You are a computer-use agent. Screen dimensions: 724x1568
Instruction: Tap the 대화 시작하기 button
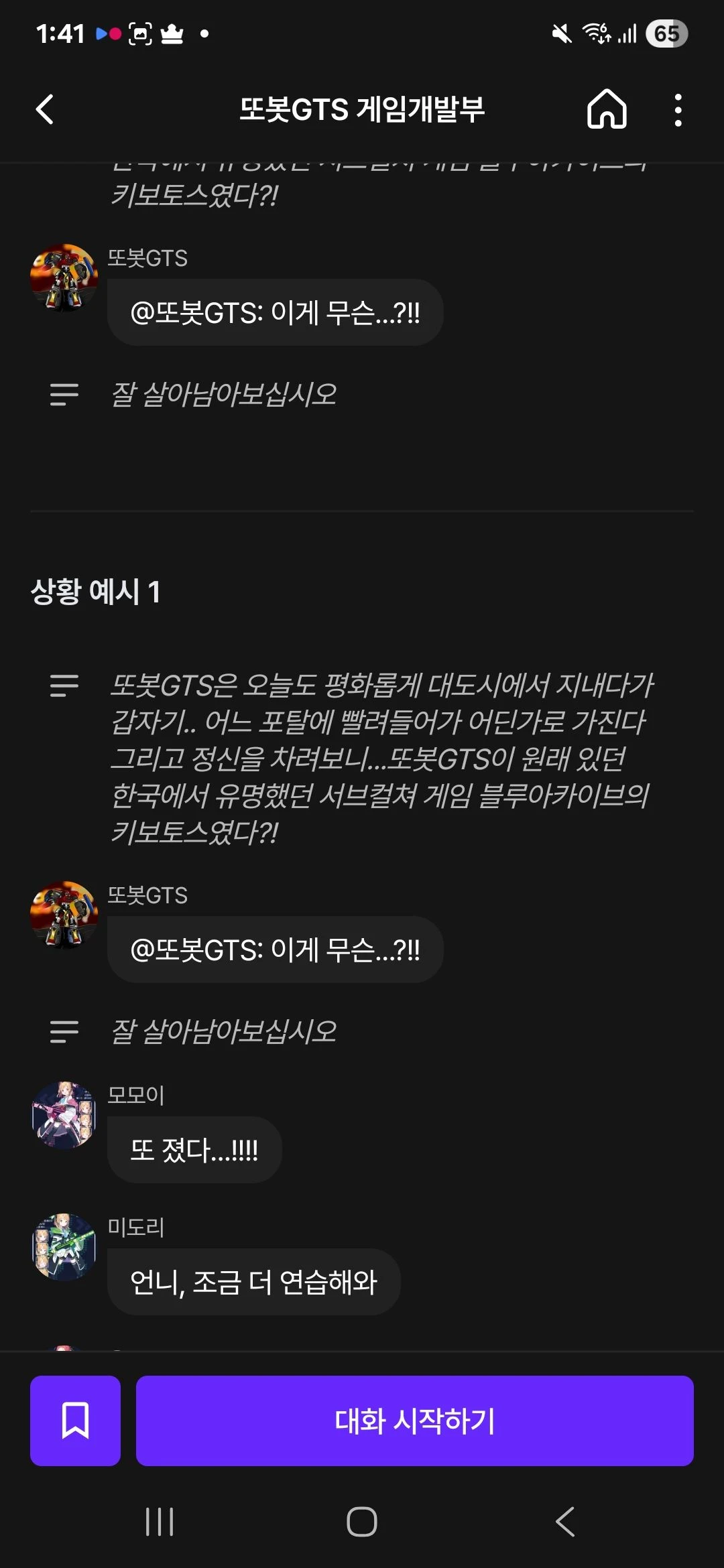414,1421
